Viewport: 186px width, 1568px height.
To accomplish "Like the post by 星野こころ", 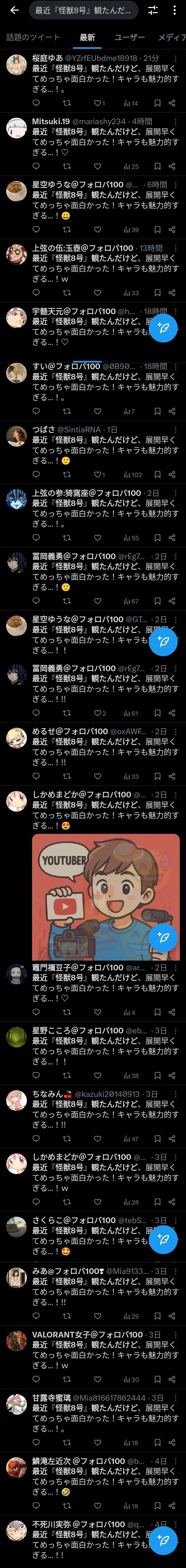I will 98,1075.
